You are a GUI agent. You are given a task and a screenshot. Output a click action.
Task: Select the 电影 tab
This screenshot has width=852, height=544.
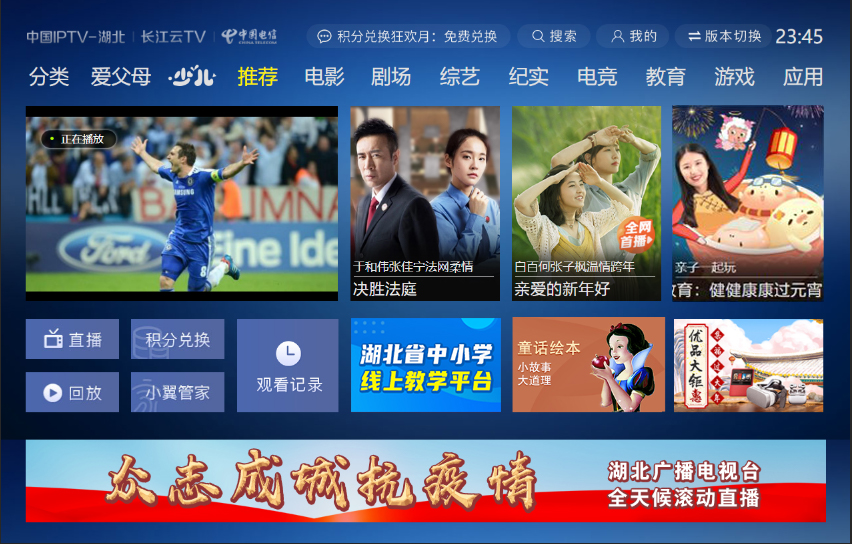(324, 77)
